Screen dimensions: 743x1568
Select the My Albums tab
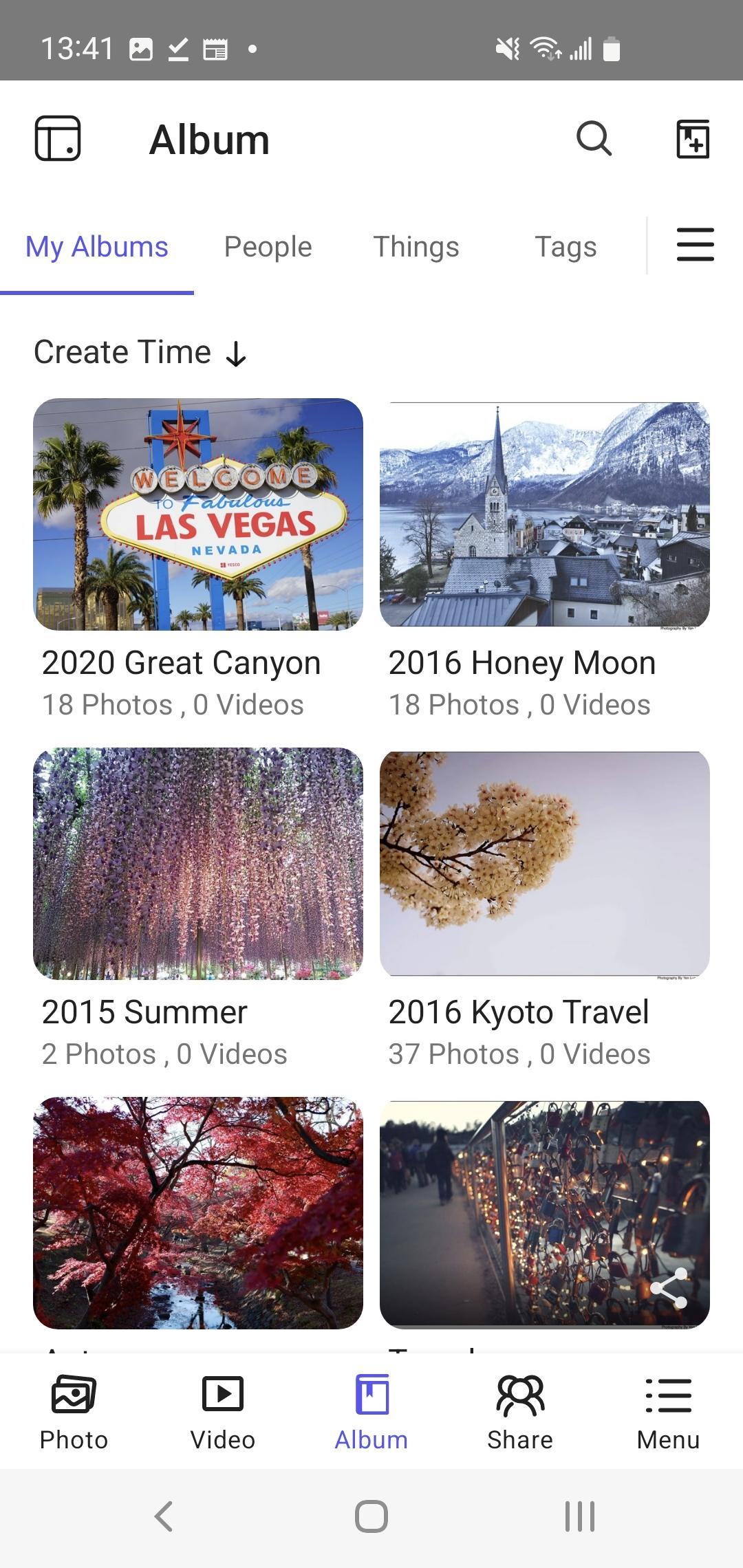97,247
